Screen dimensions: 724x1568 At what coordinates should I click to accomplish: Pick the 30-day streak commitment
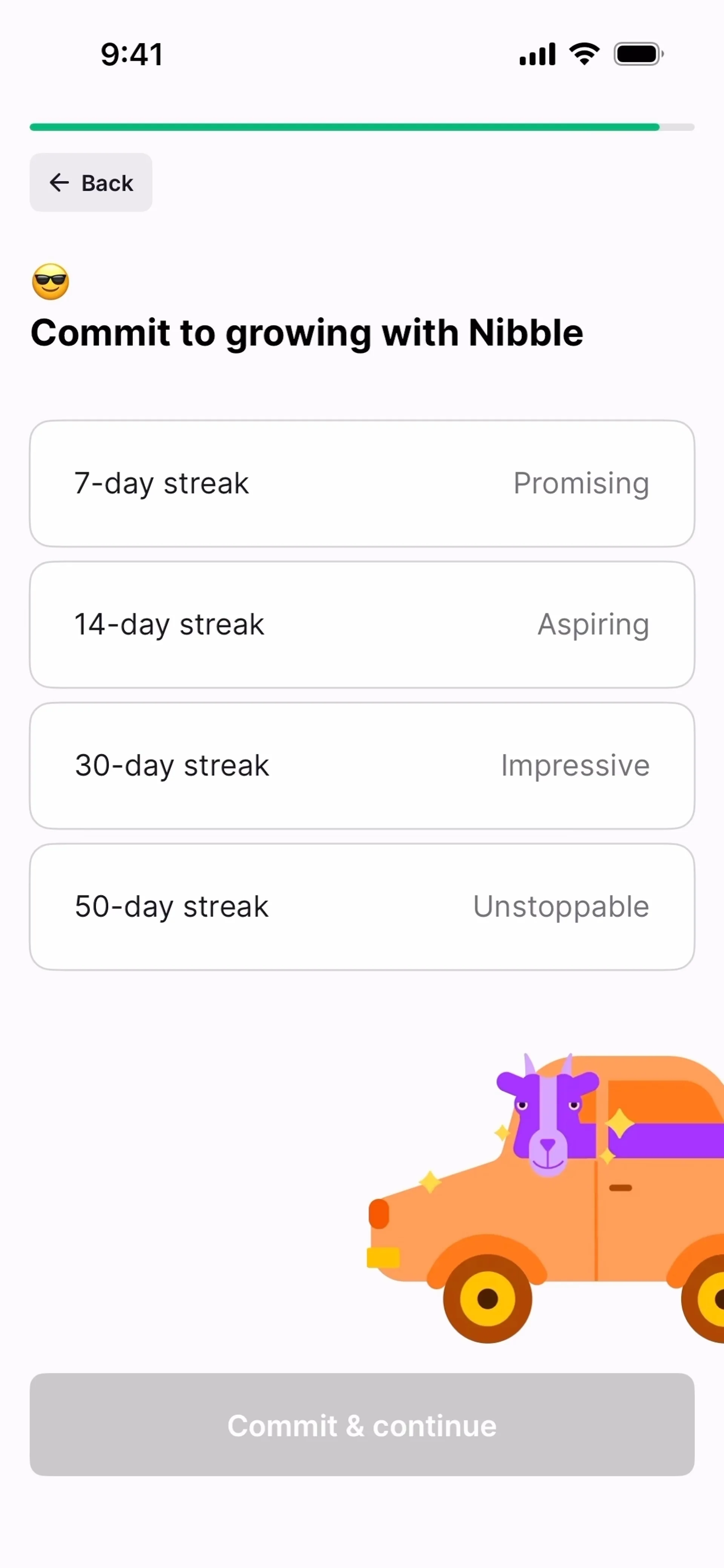pyautogui.click(x=362, y=766)
